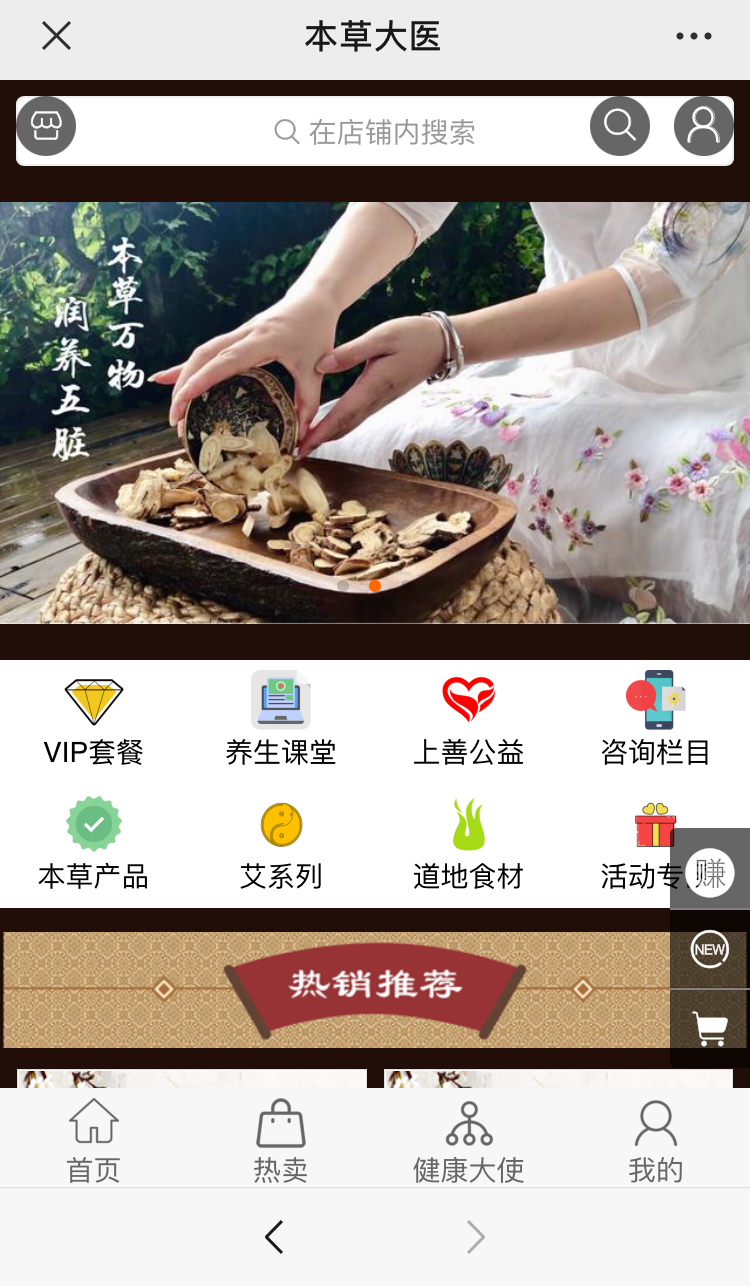
Task: Open the 本草万物 banner
Action: pyautogui.click(x=375, y=412)
